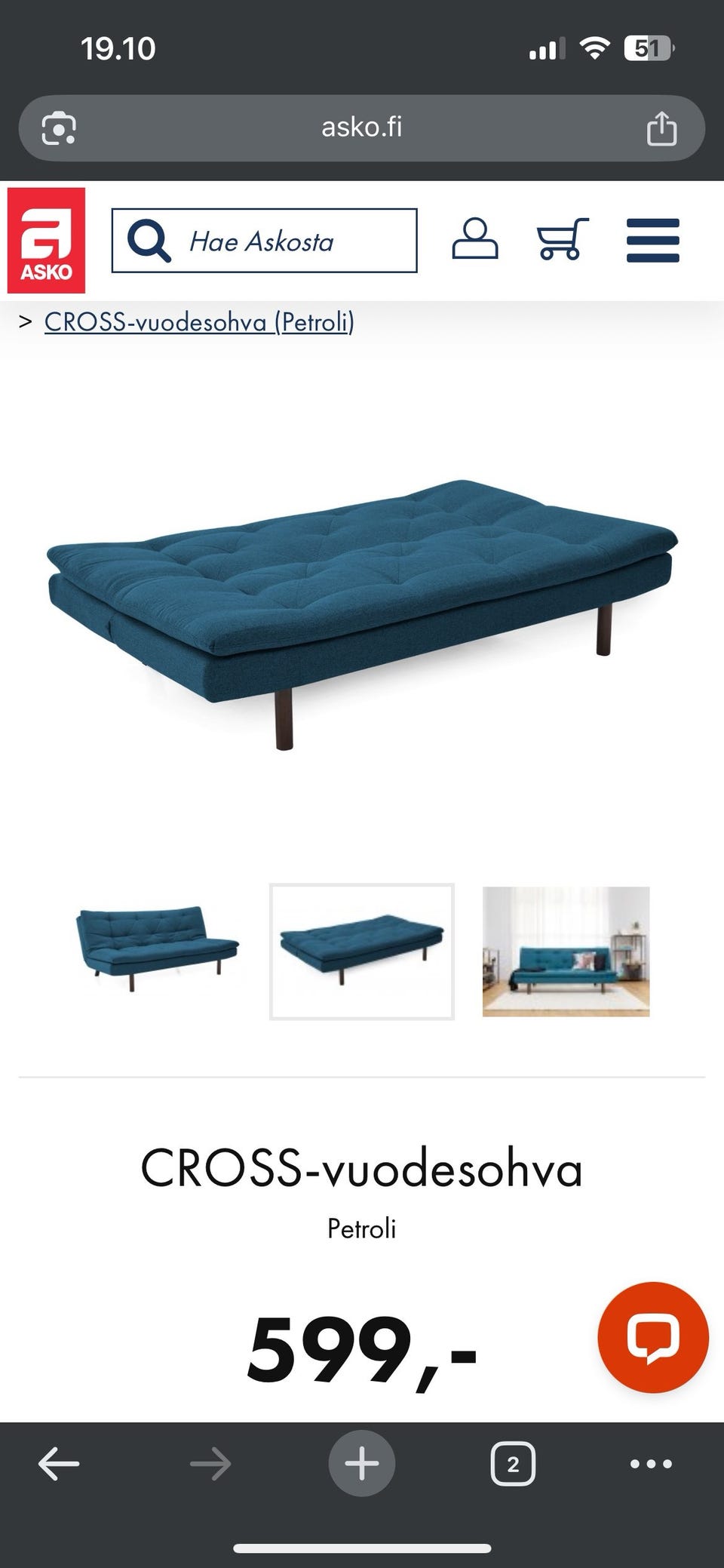Open the browser's more options menu
724x1568 pixels.
click(x=651, y=1464)
